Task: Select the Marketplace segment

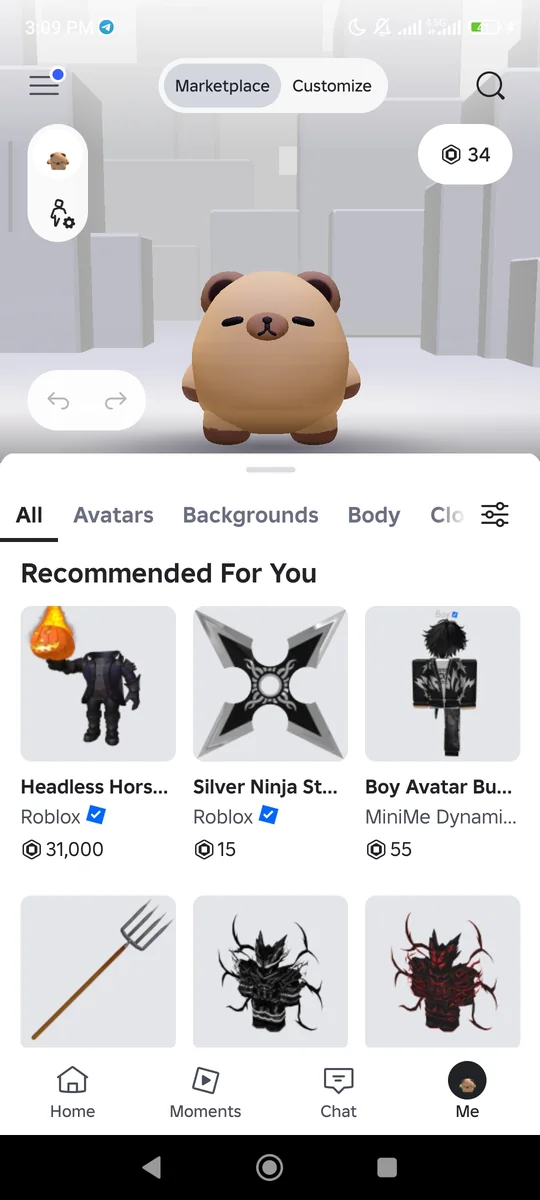Action: 222,86
